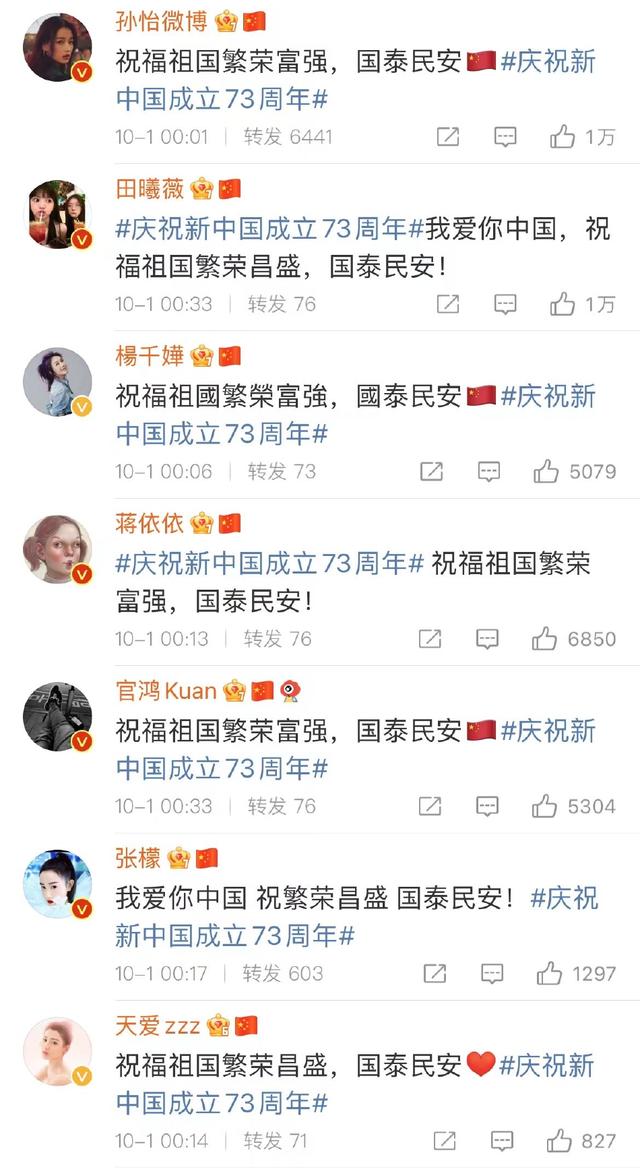Open the hashtag link in 田曦薇's post
This screenshot has height=1172, width=640.
tap(270, 229)
